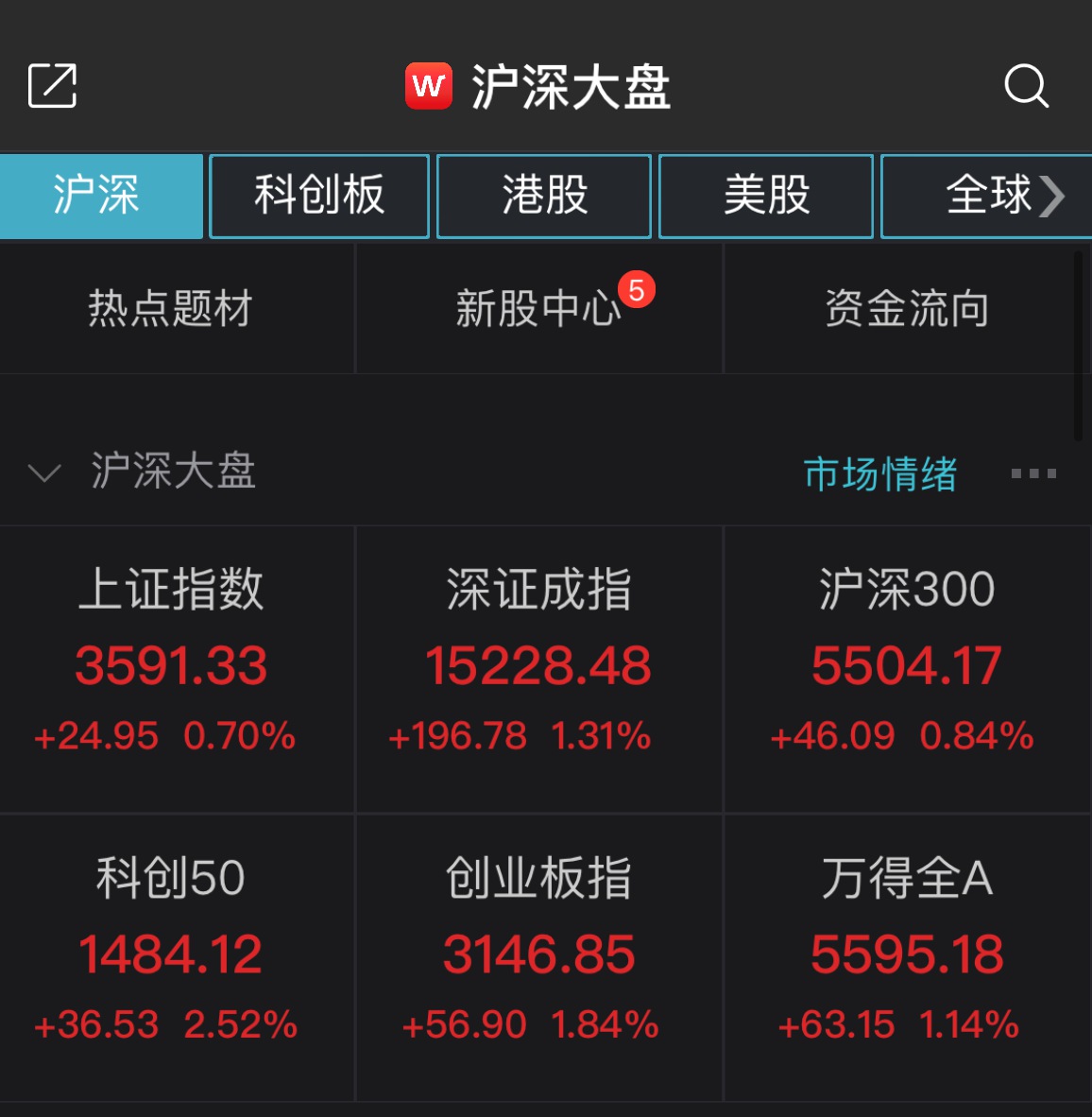Collapse the 沪深大盘 section chevron
The image size is (1092, 1117).
(x=44, y=473)
